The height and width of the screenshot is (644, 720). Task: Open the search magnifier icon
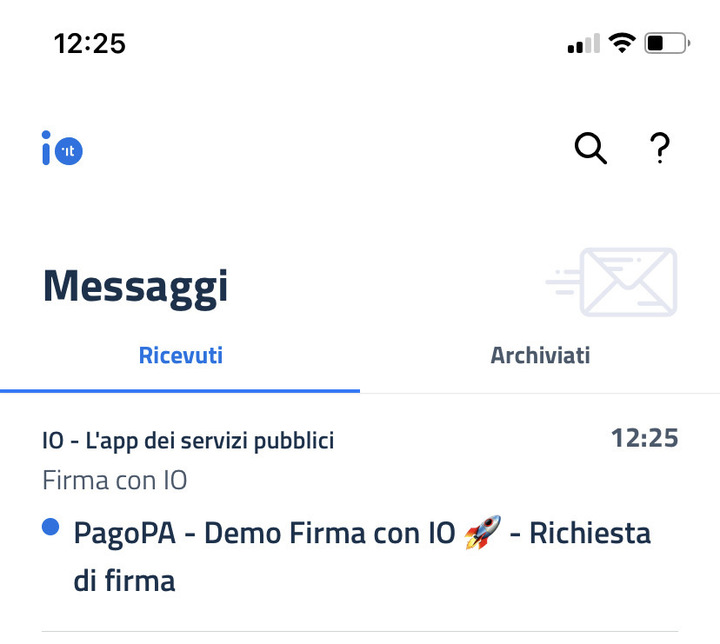click(590, 149)
